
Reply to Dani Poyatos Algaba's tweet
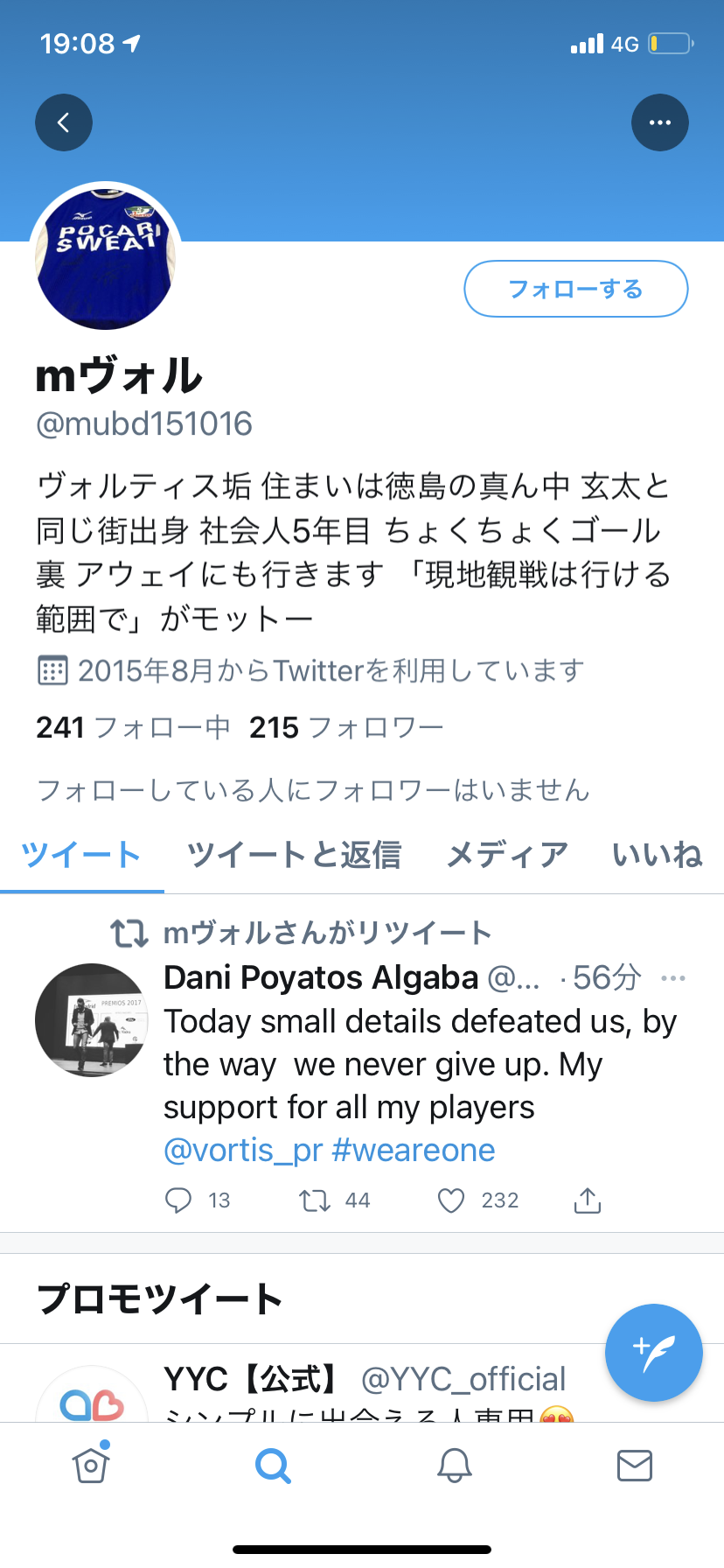tap(178, 1200)
